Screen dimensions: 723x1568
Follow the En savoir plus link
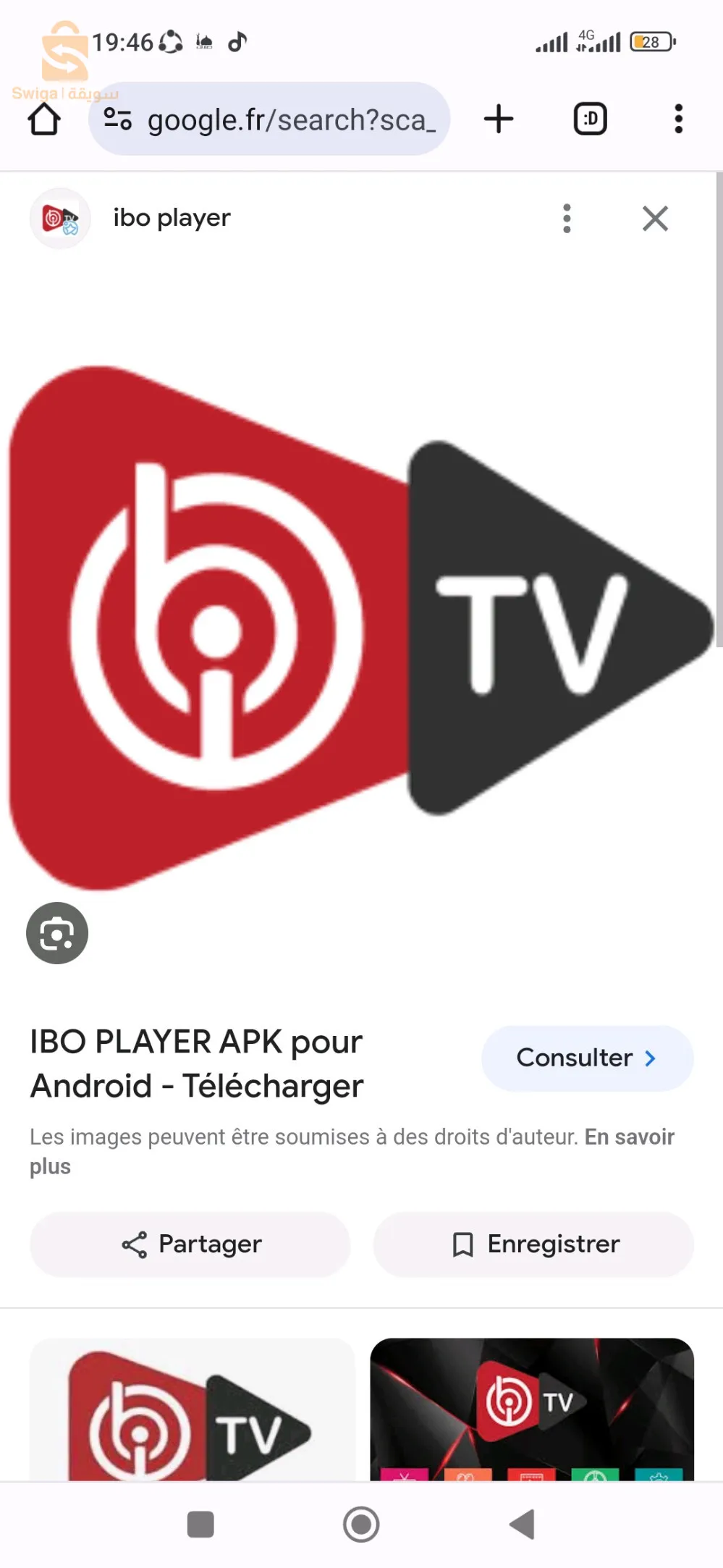tap(628, 1137)
